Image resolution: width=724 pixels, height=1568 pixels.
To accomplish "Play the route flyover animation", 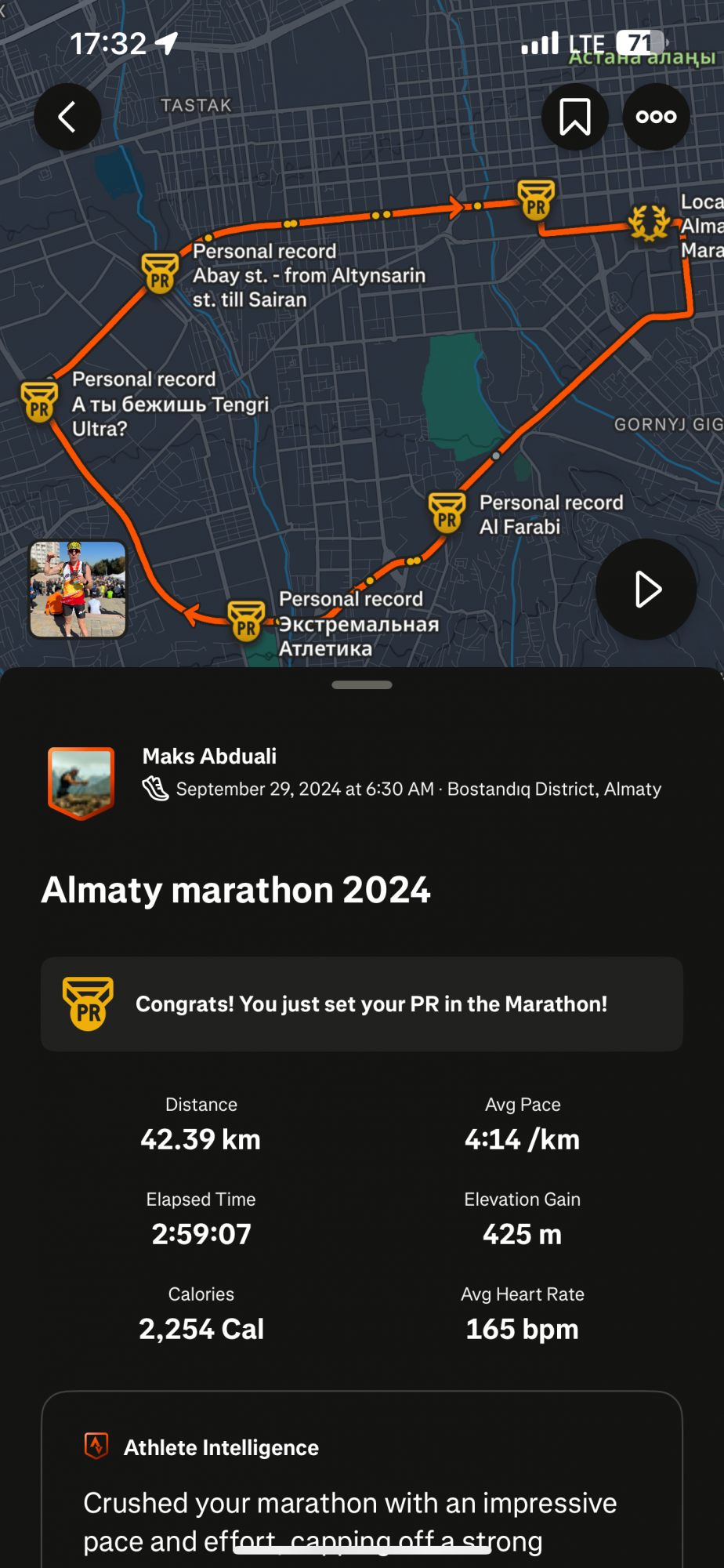I will [x=646, y=589].
